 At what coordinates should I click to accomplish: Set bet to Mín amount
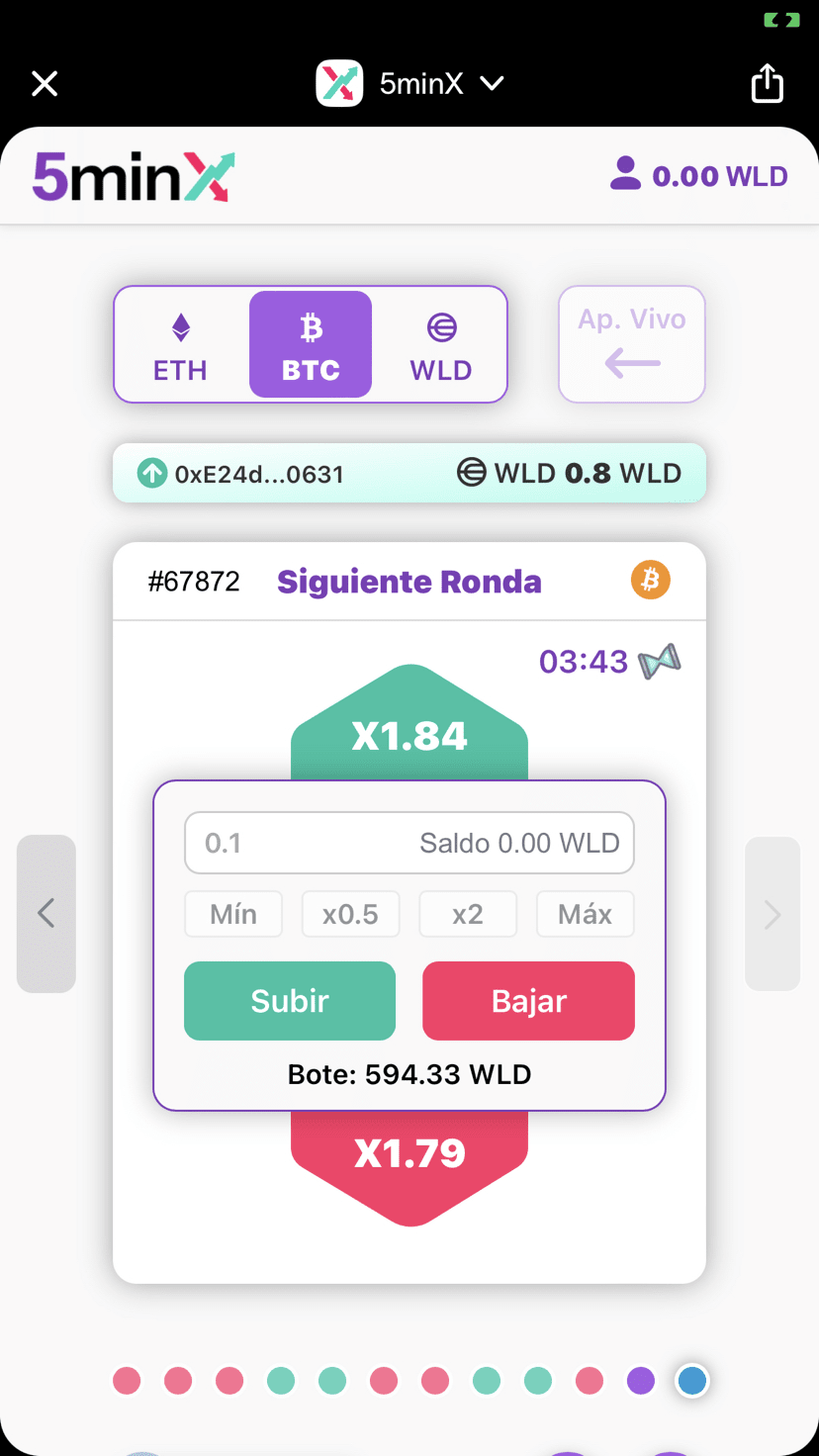coord(233,914)
